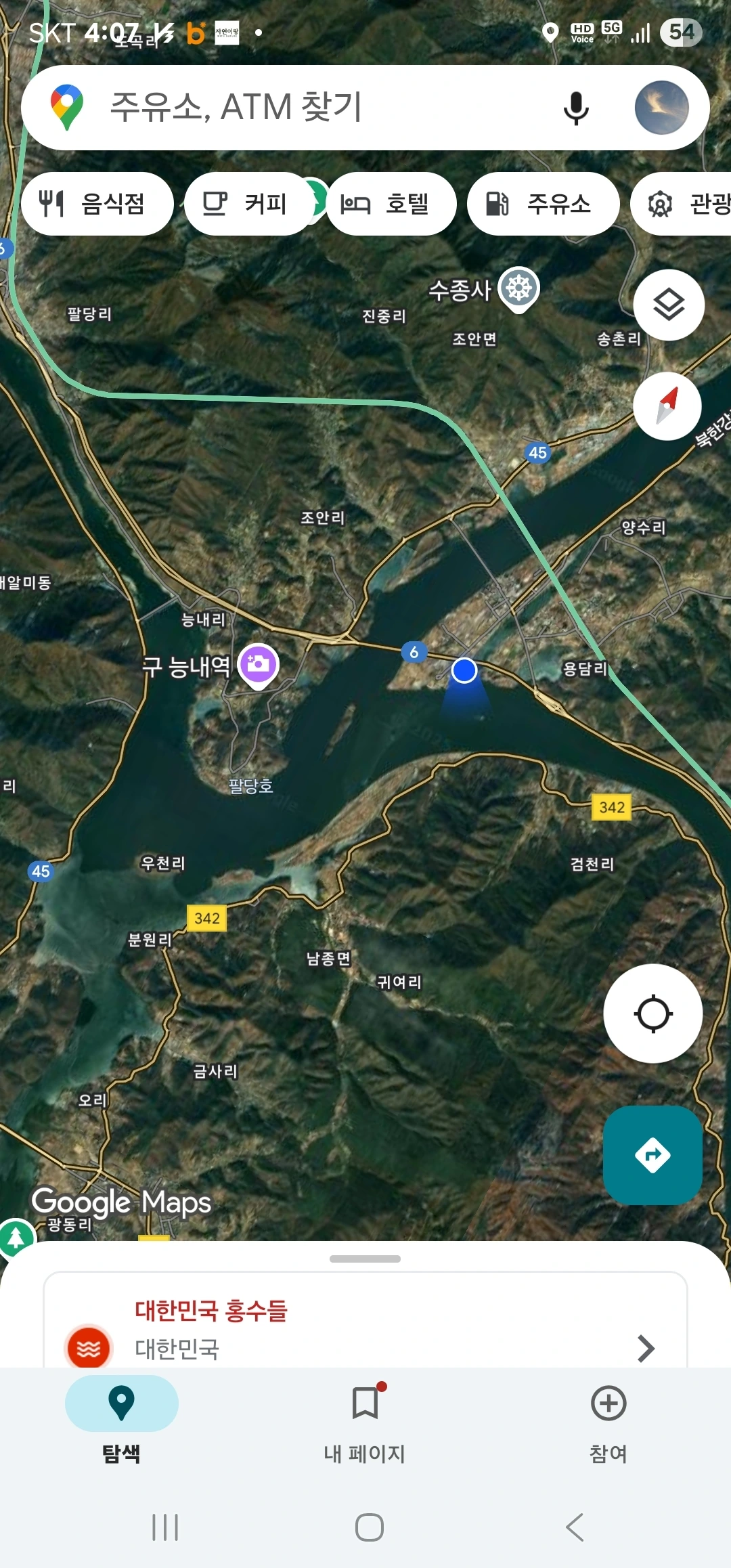Open the 수종사 temple marker
The width and height of the screenshot is (731, 1568).
click(x=518, y=289)
